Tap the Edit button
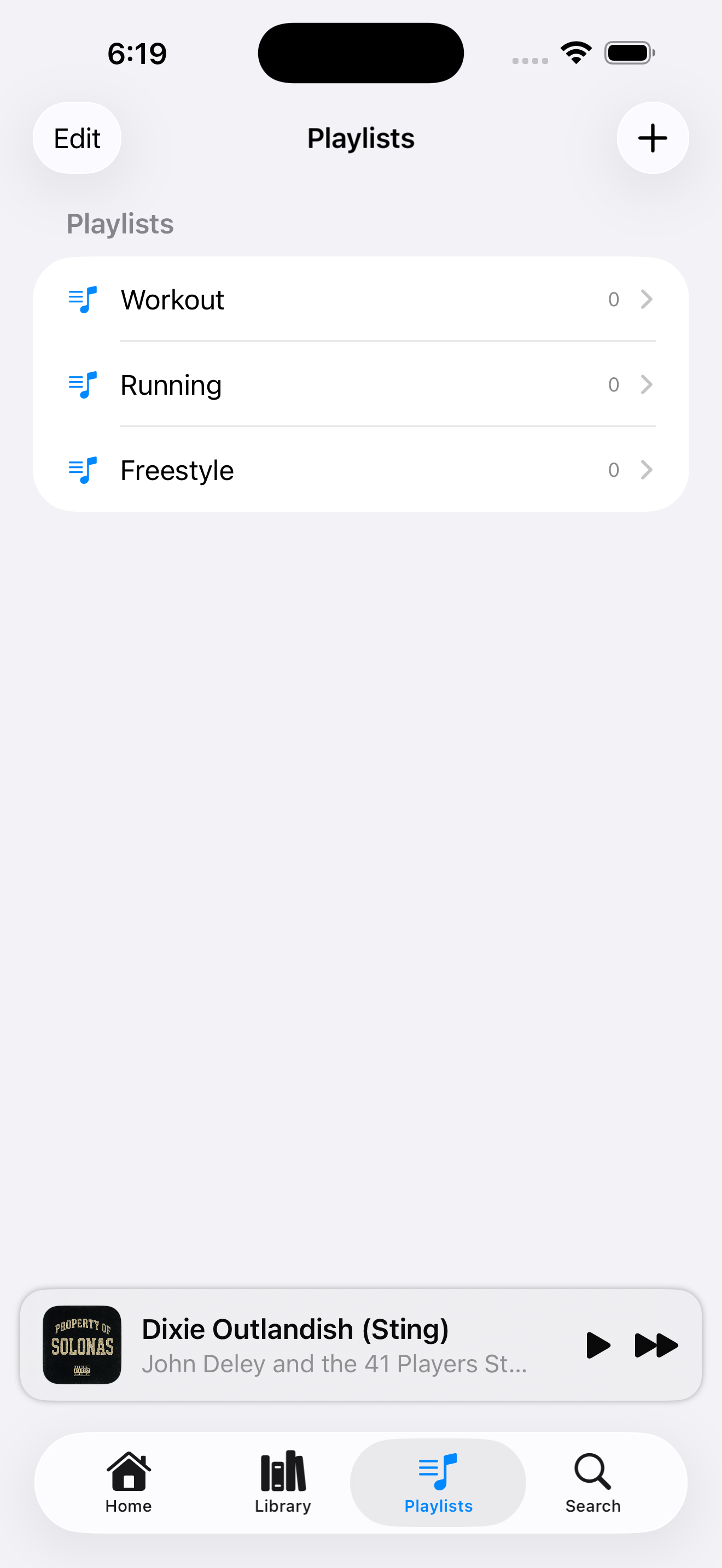The image size is (722, 1568). (77, 138)
